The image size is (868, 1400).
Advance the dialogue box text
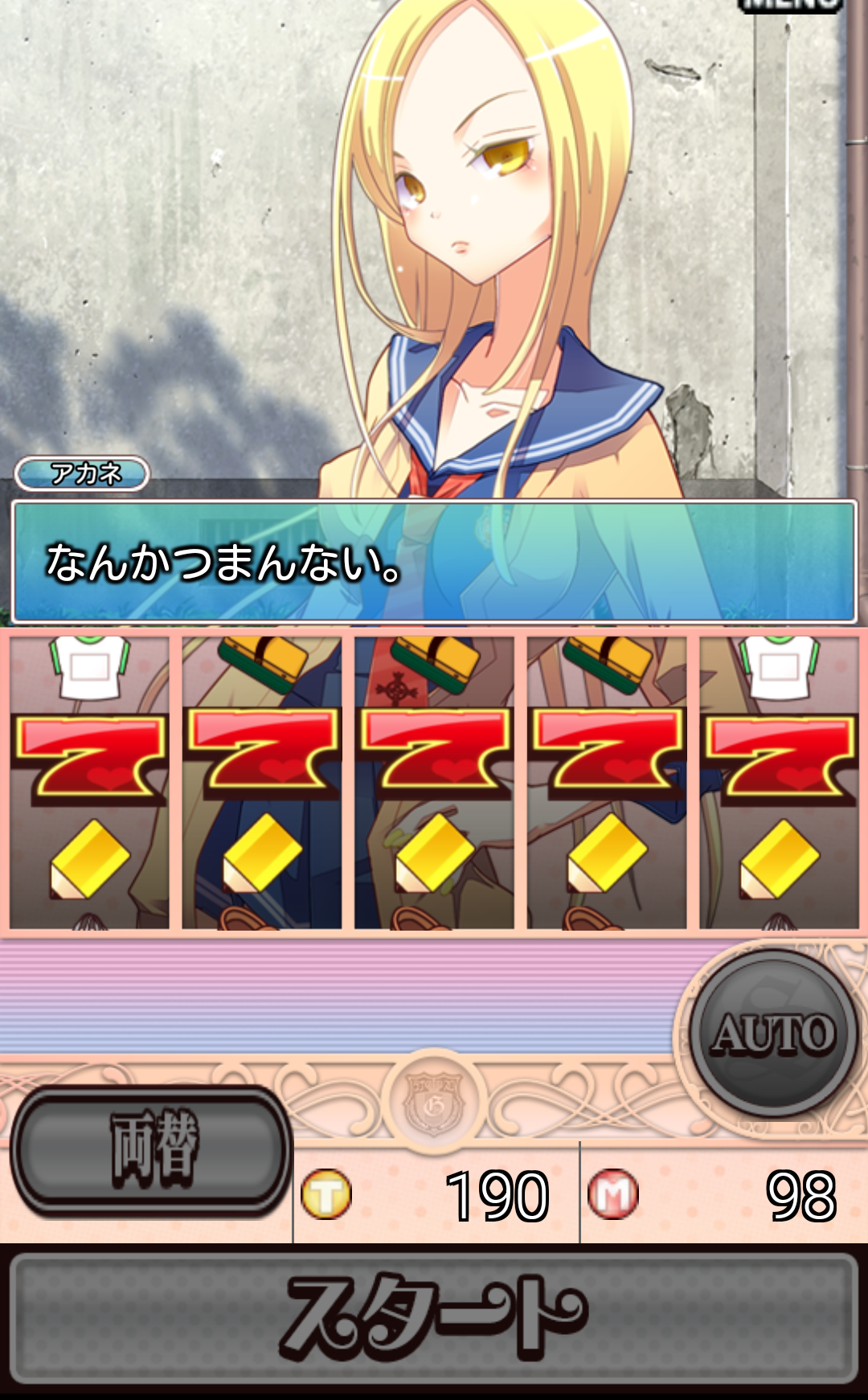(x=434, y=561)
